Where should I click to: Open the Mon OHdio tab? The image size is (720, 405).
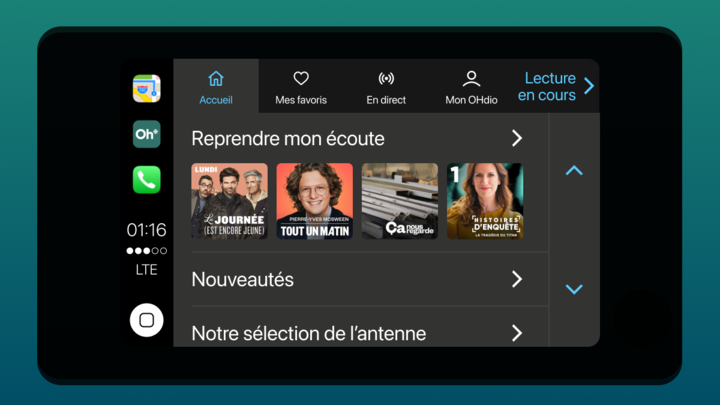coord(471,87)
